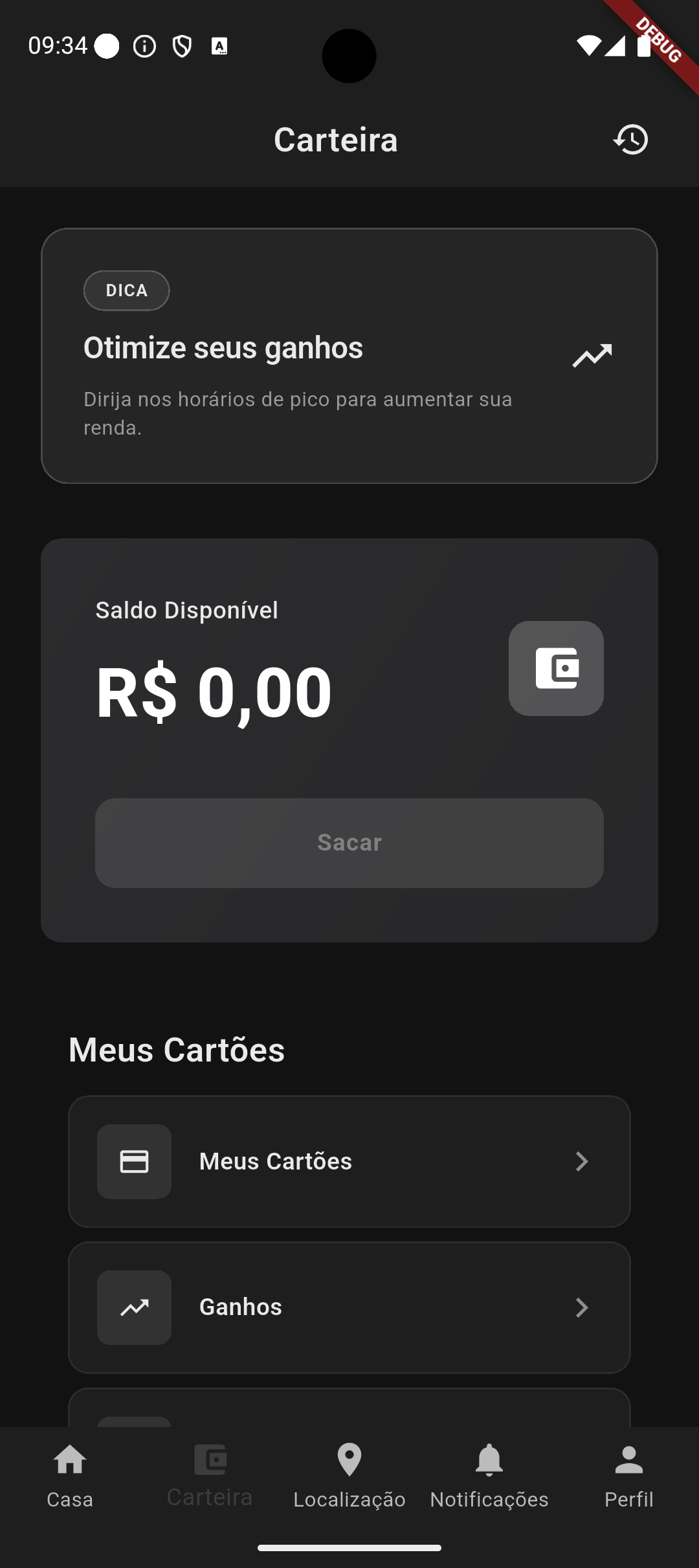Switch to the Notificações tab
This screenshot has width=699, height=1568.
pos(489,1478)
